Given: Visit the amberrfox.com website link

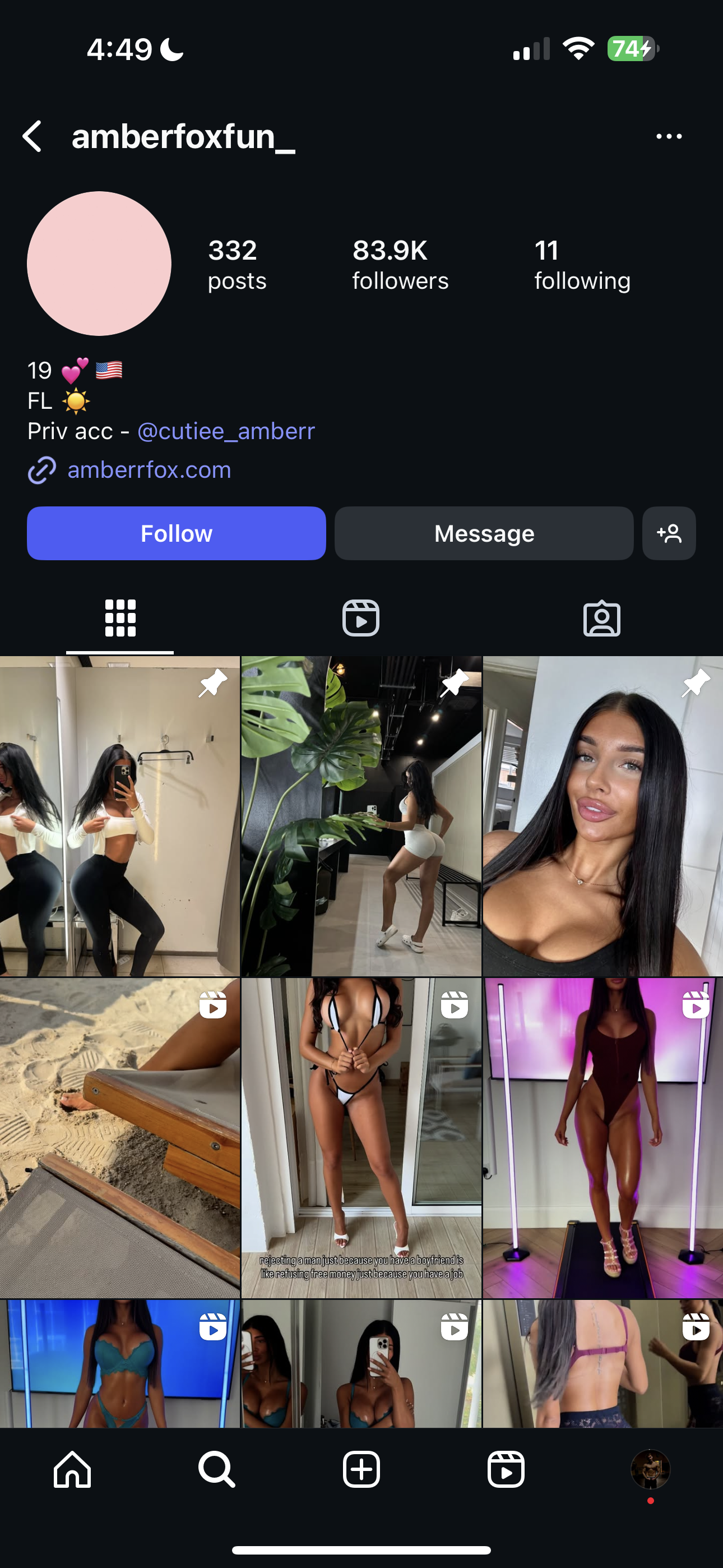Looking at the screenshot, I should 149,470.
